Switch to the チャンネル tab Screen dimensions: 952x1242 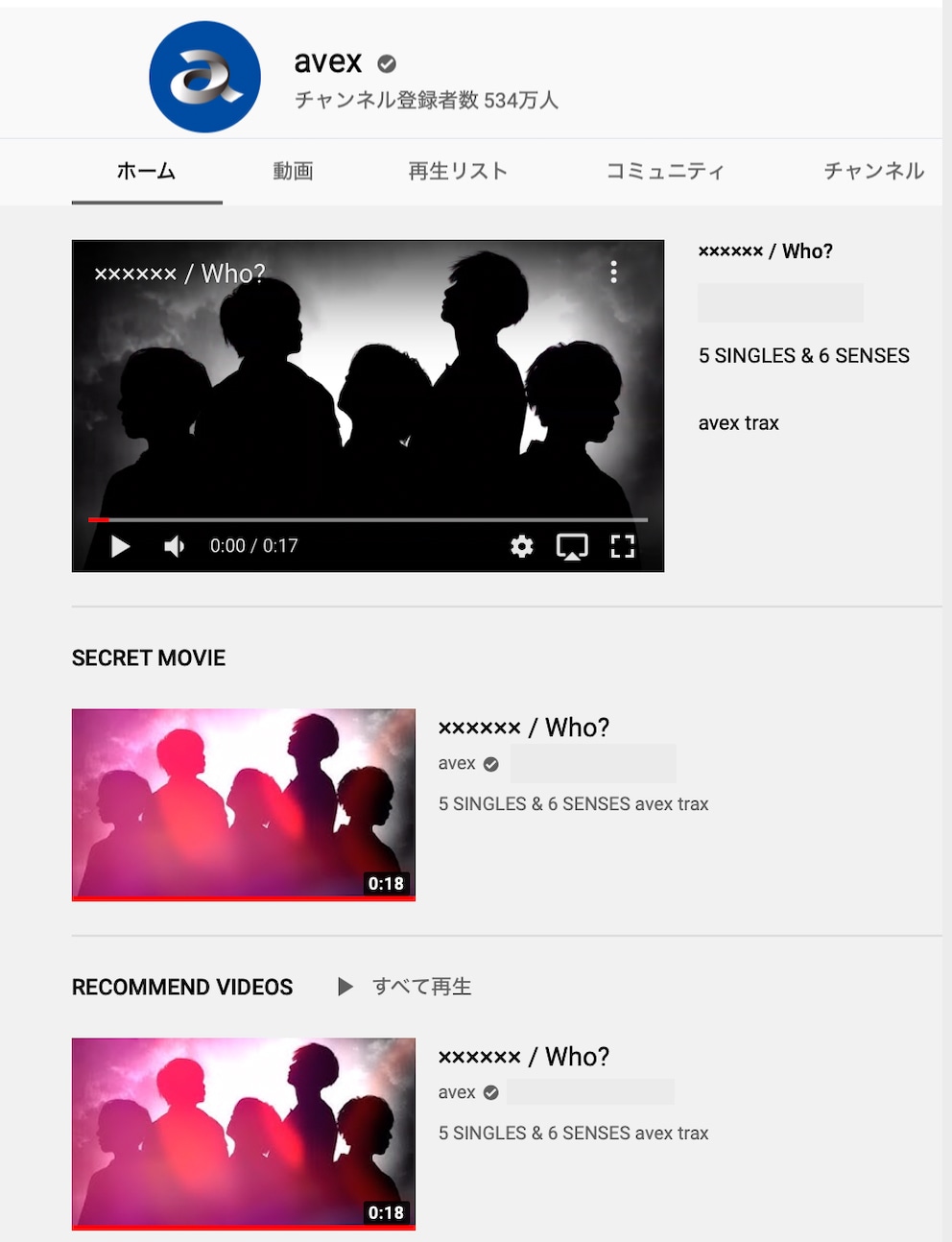(873, 172)
